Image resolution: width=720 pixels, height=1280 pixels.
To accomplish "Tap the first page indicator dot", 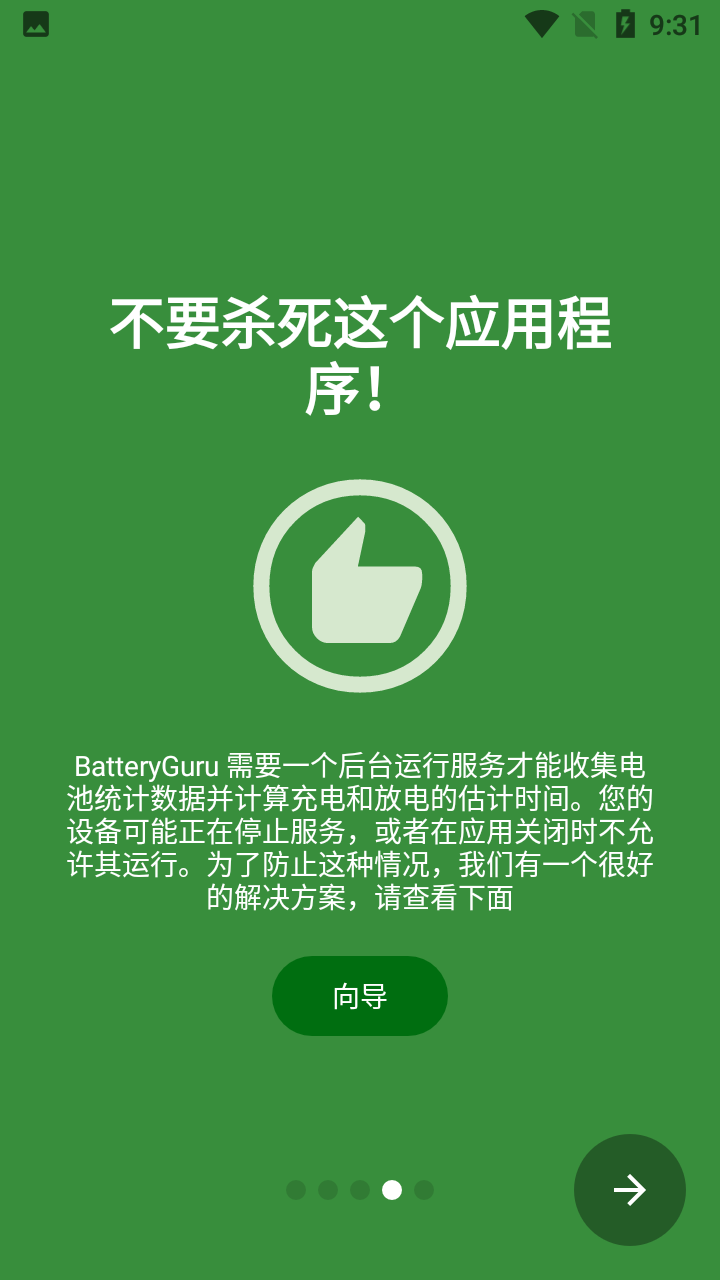I will (x=295, y=1190).
